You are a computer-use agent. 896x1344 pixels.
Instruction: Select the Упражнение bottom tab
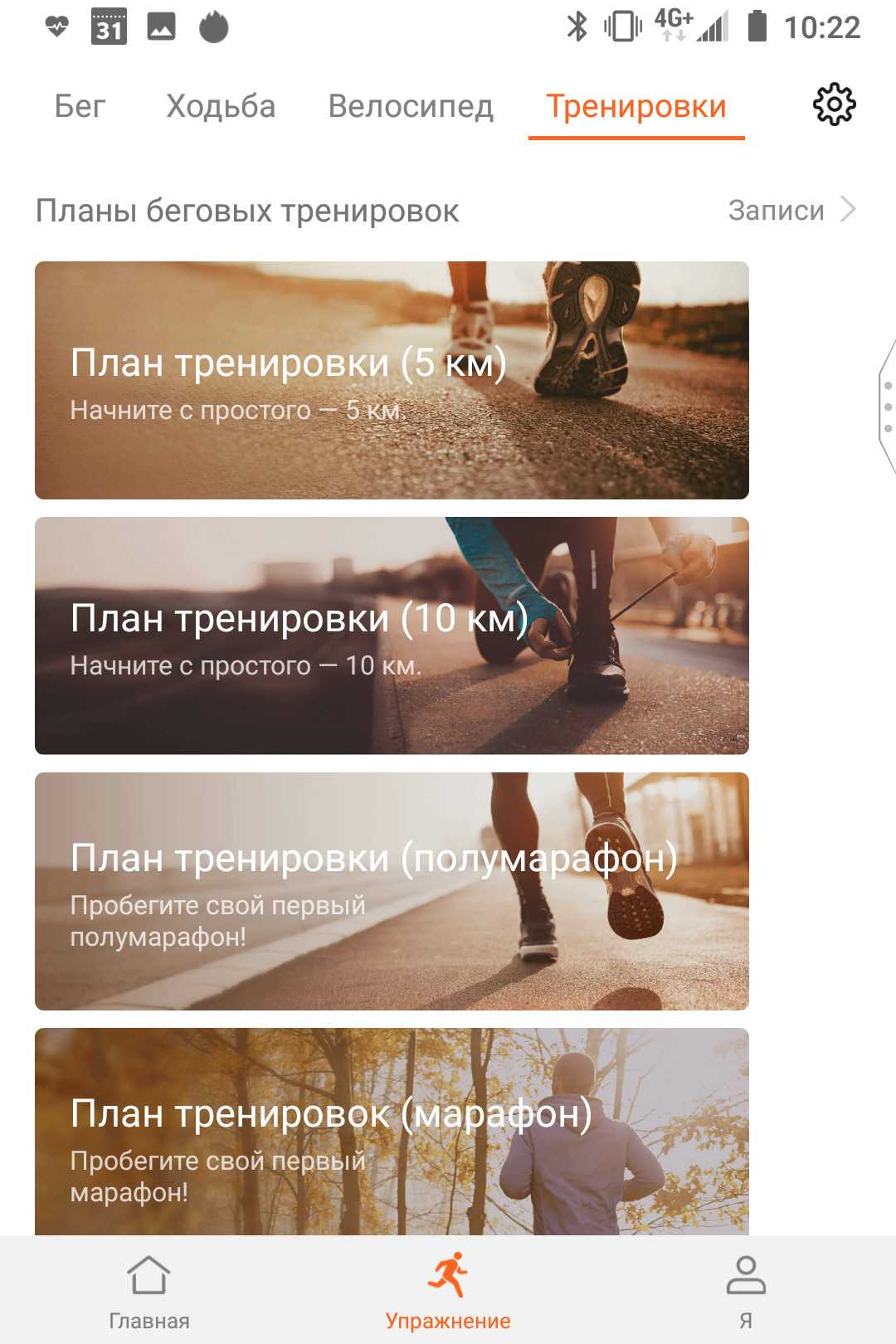(448, 1291)
